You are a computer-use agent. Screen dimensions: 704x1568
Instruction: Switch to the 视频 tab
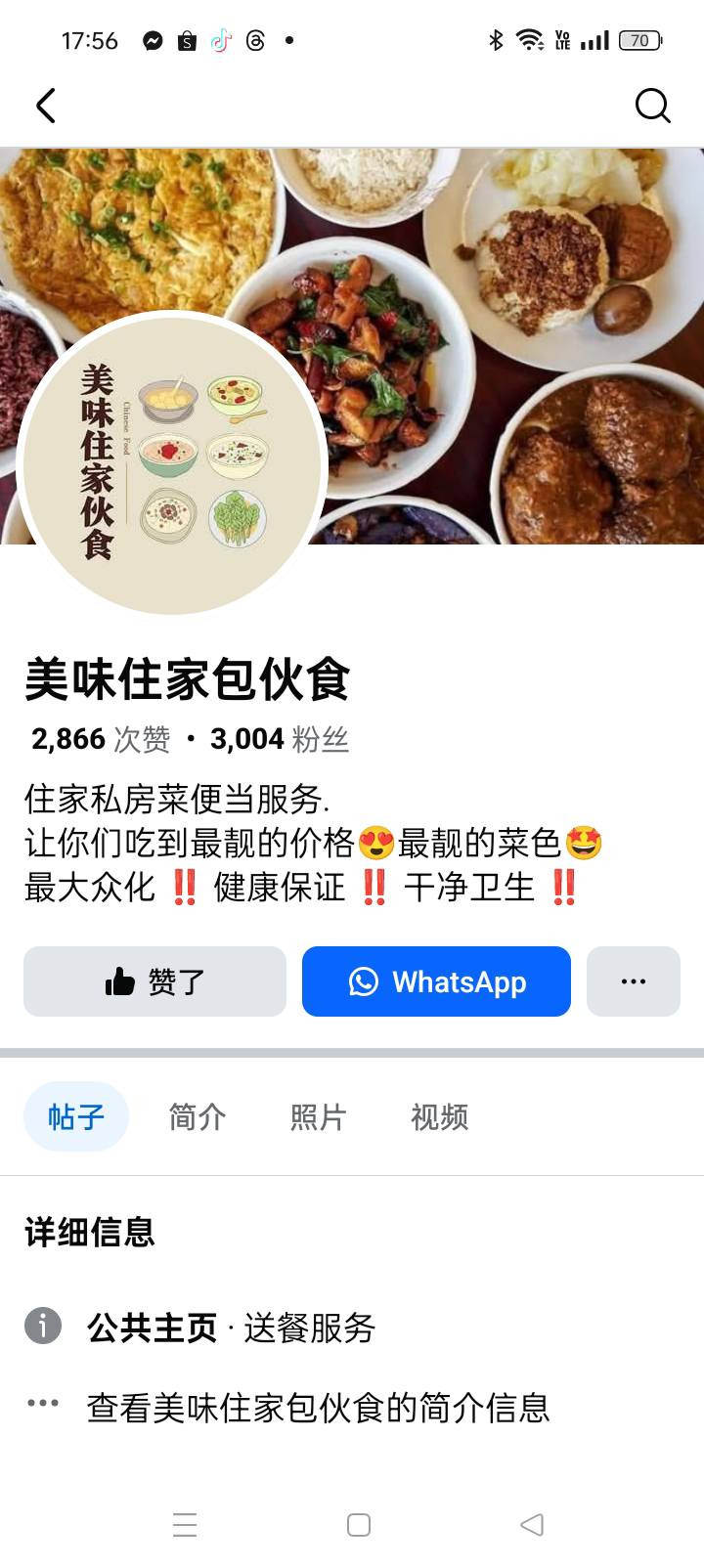coord(439,1116)
